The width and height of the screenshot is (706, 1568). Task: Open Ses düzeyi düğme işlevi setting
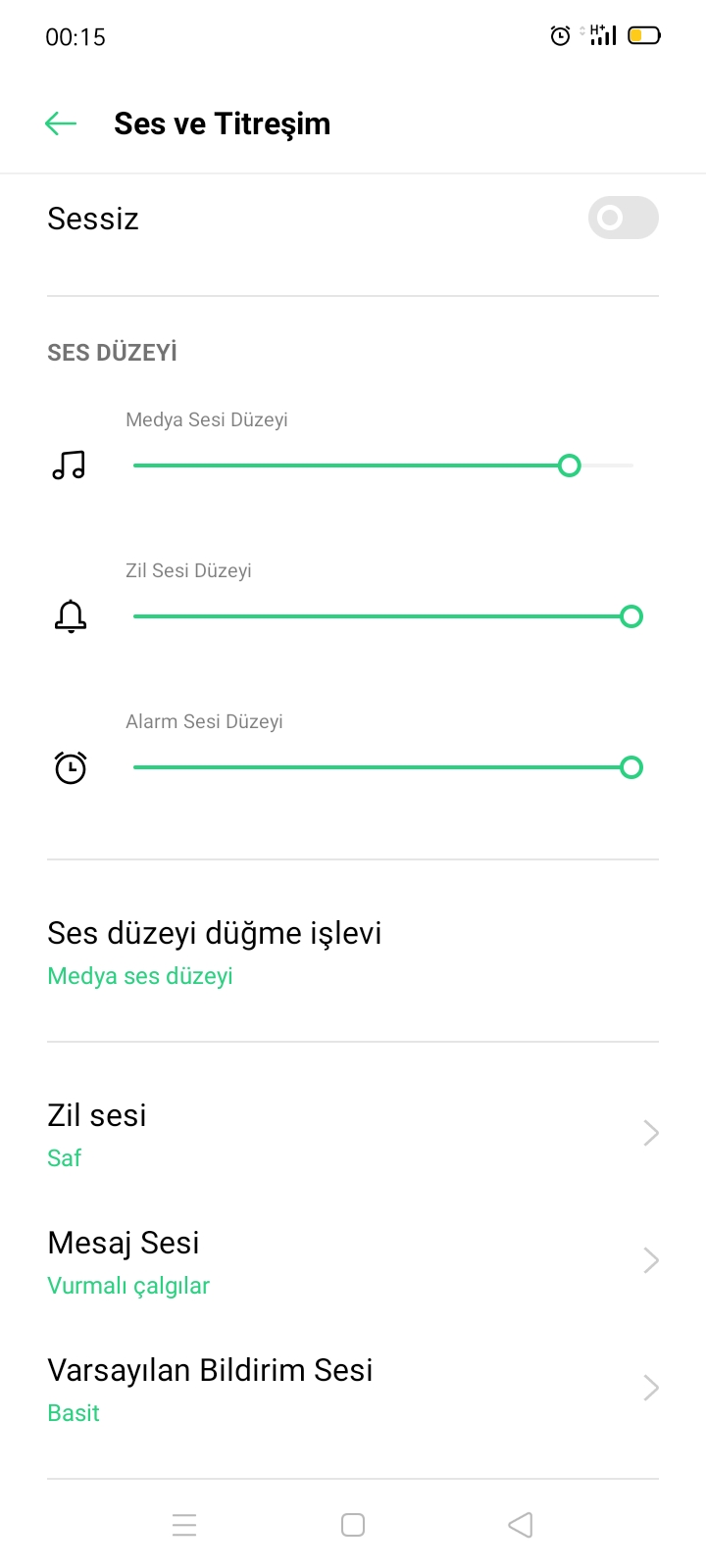(x=353, y=952)
